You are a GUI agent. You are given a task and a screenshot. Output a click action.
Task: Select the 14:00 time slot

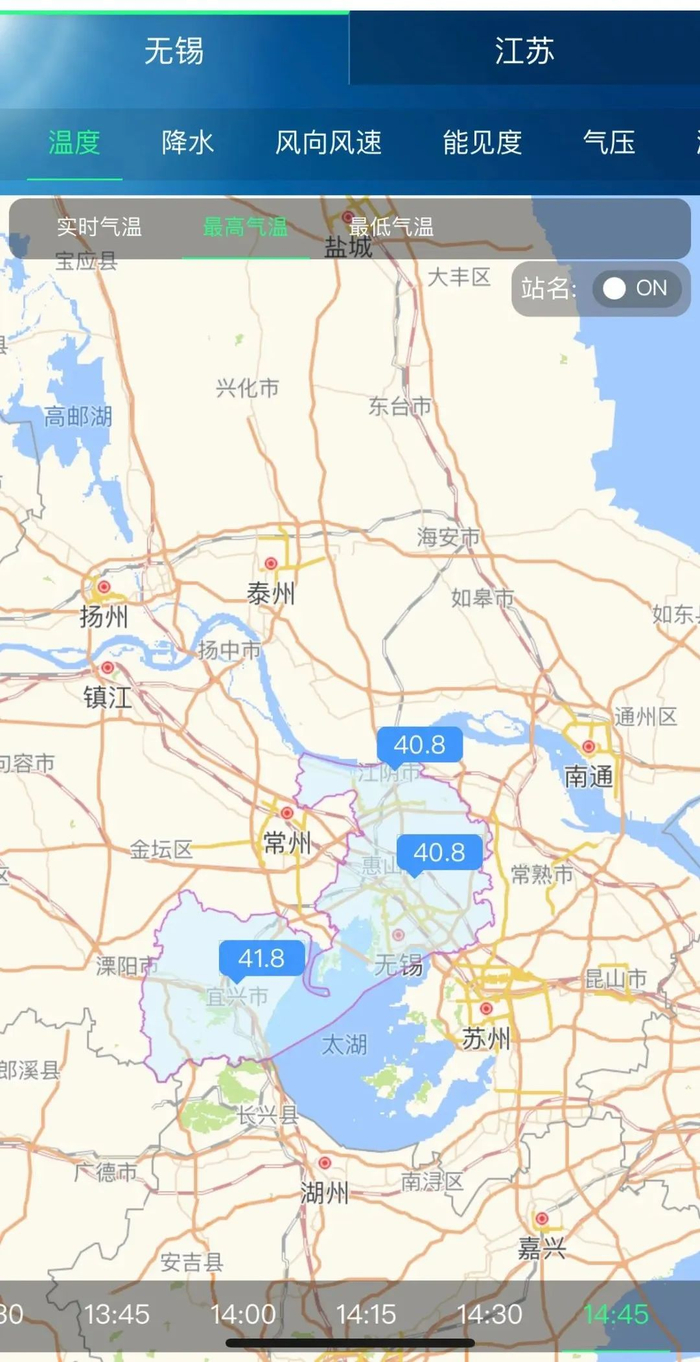click(243, 1313)
